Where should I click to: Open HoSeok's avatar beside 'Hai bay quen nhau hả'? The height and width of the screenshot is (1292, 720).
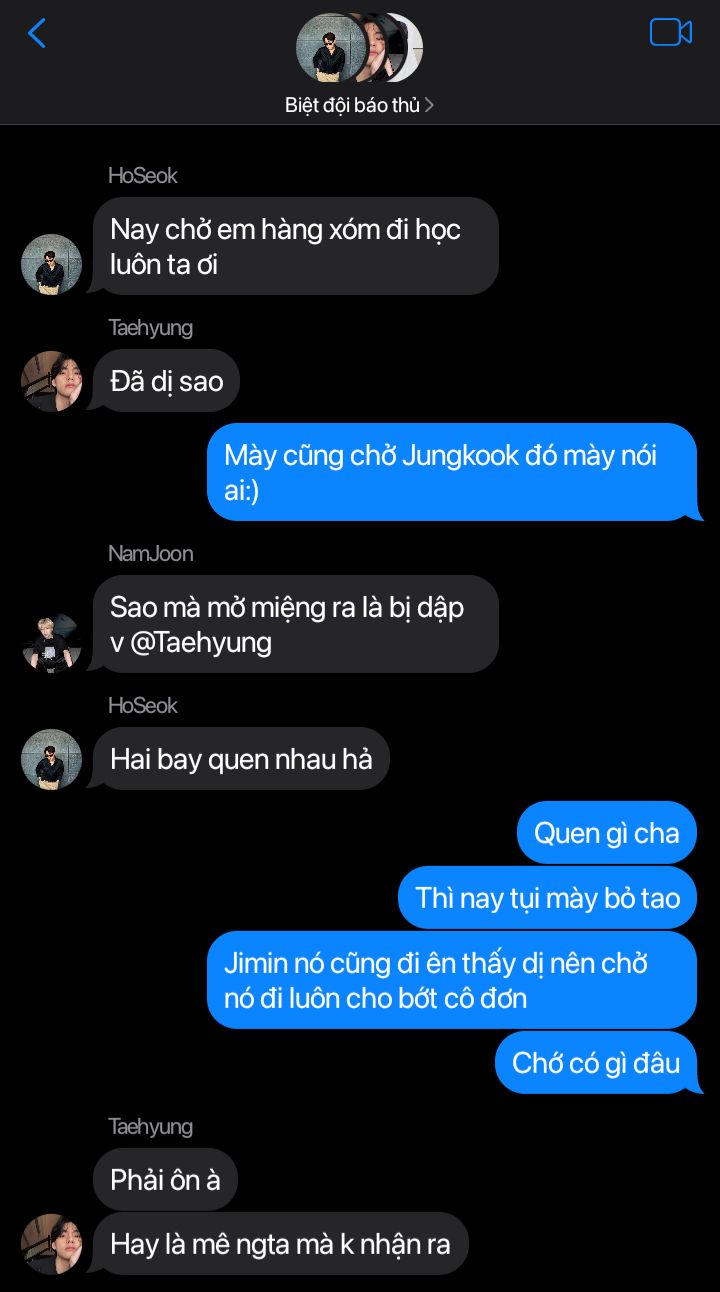point(51,759)
